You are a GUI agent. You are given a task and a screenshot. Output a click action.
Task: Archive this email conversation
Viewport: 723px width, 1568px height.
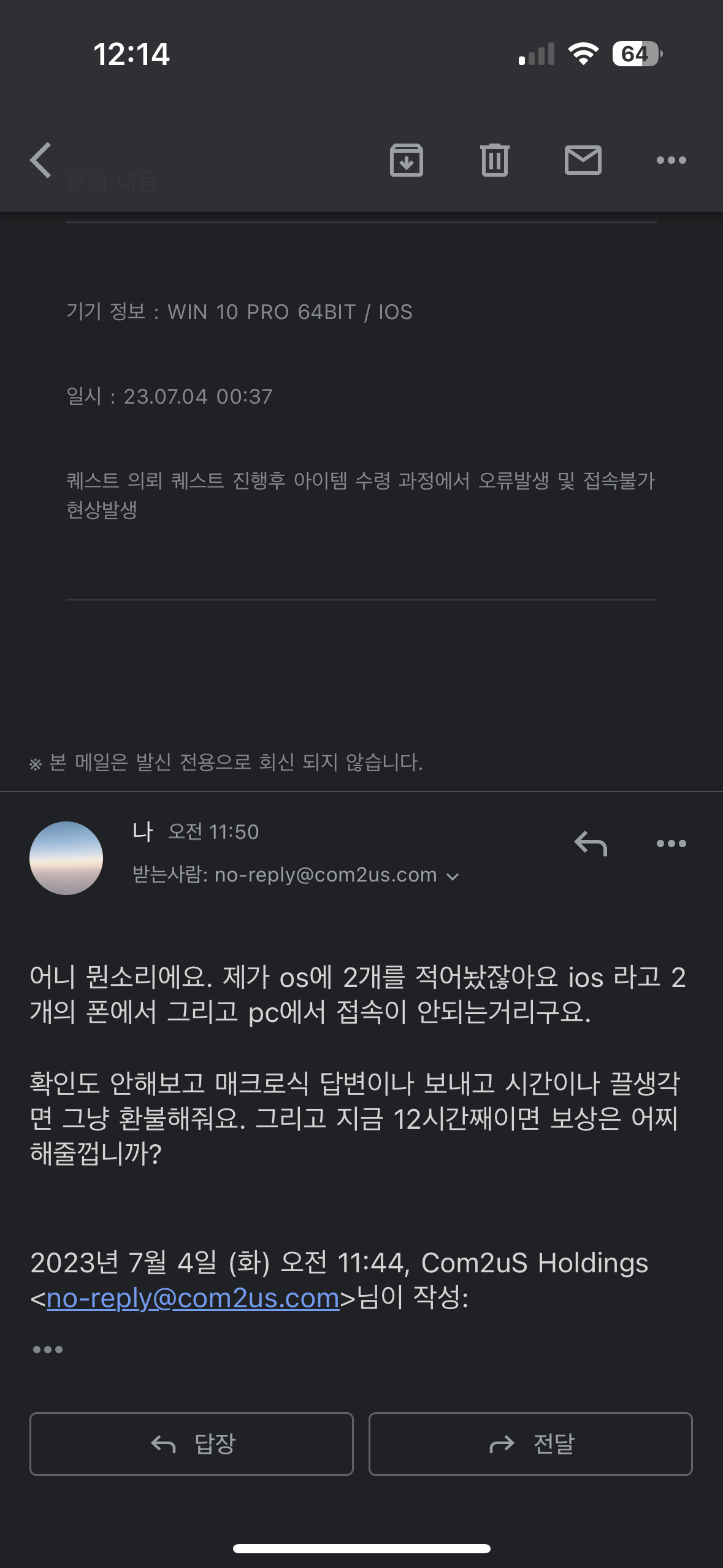pyautogui.click(x=406, y=160)
